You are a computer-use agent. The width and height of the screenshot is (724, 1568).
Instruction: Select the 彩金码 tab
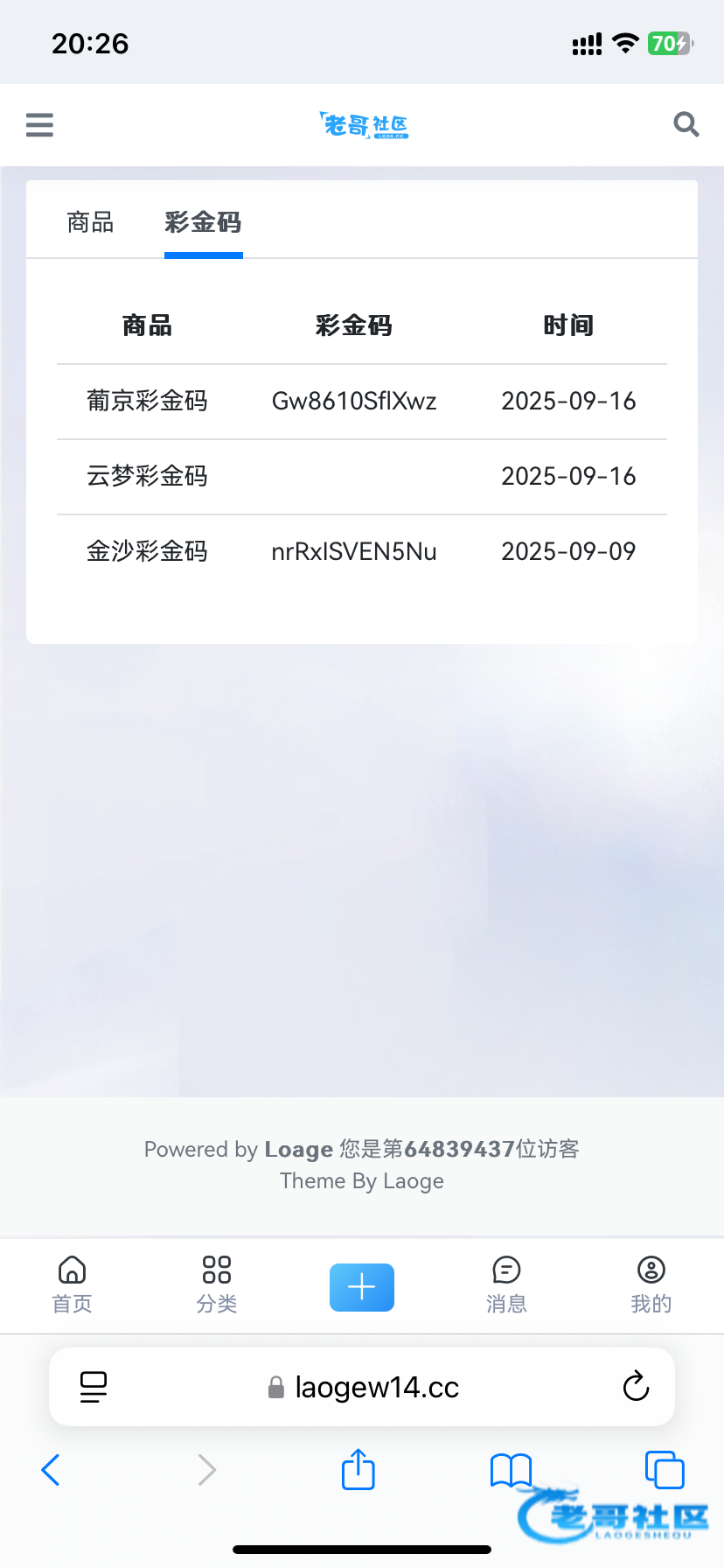pos(203,222)
